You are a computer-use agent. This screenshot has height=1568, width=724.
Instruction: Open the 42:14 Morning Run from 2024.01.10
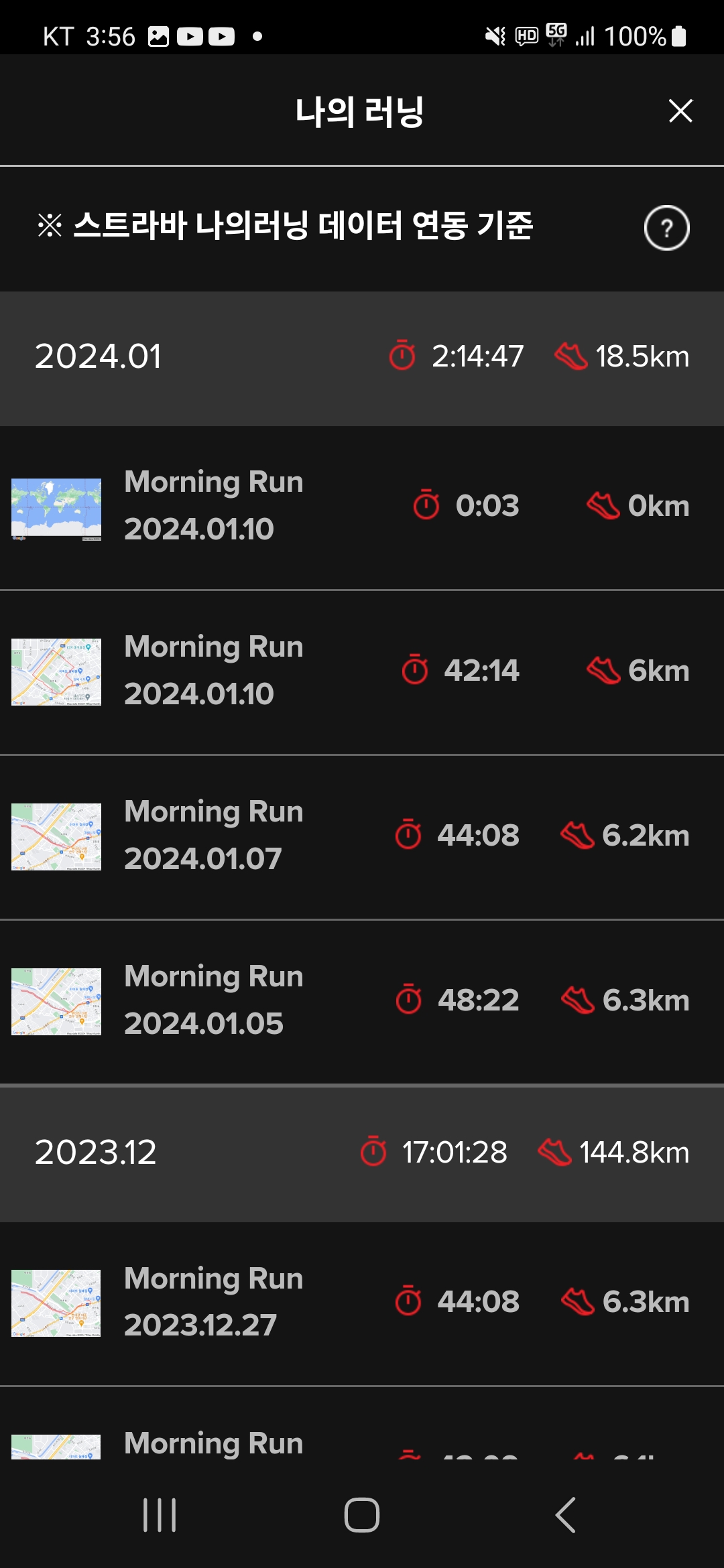[x=362, y=671]
